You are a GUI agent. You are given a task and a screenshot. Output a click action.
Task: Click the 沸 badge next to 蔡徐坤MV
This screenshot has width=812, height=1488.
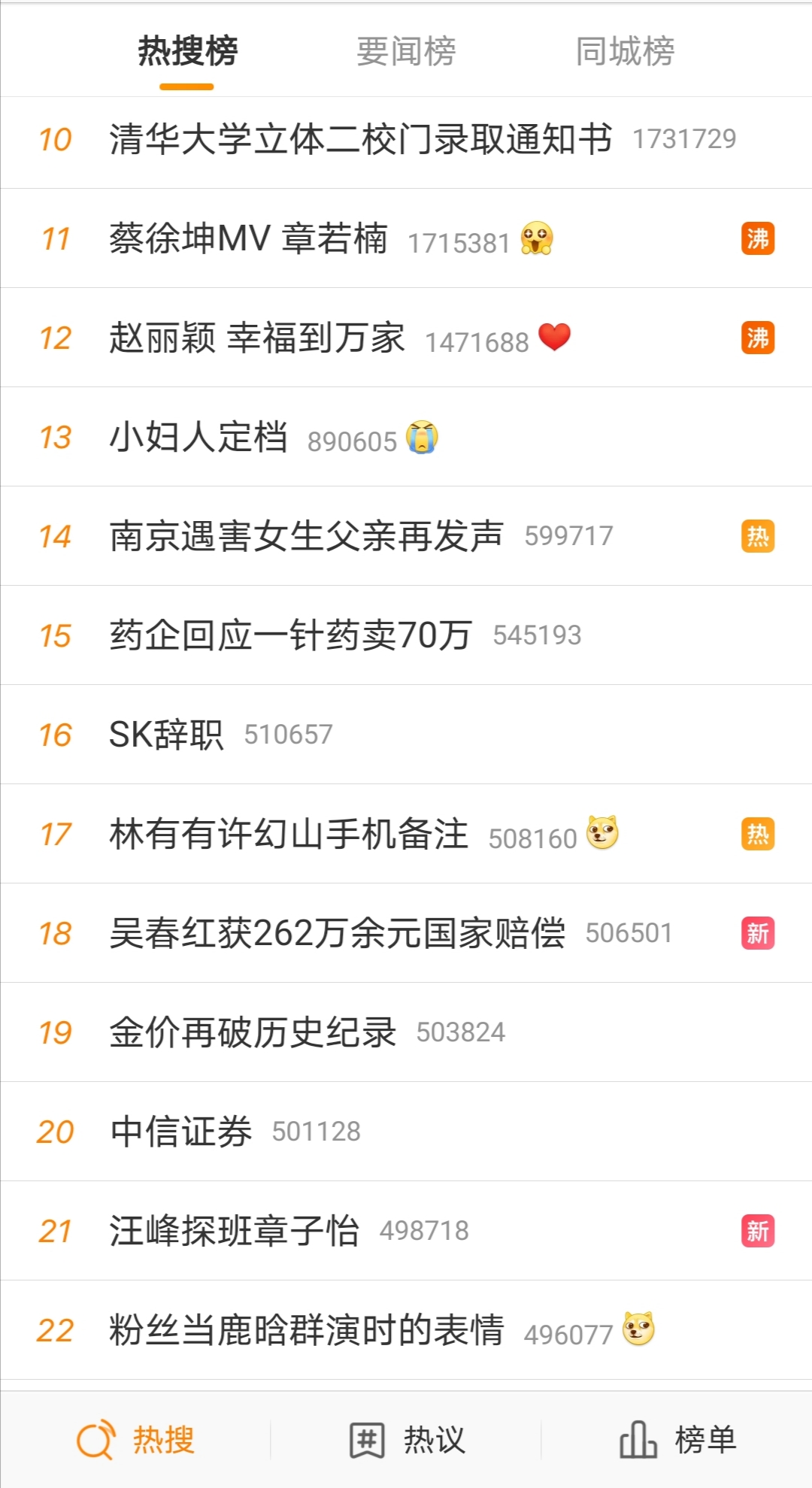(758, 238)
